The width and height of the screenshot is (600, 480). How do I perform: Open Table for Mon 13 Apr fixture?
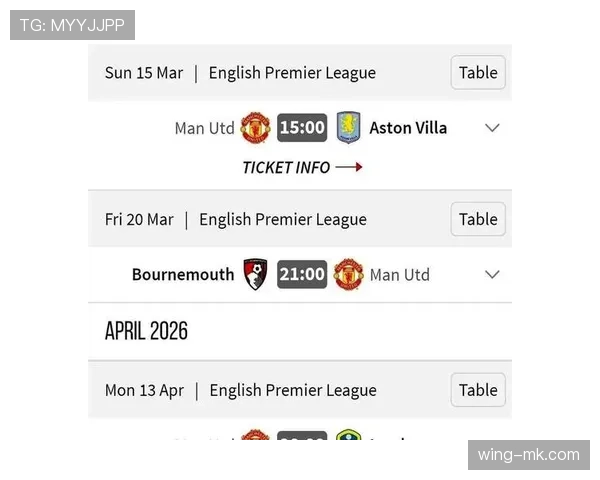478,390
